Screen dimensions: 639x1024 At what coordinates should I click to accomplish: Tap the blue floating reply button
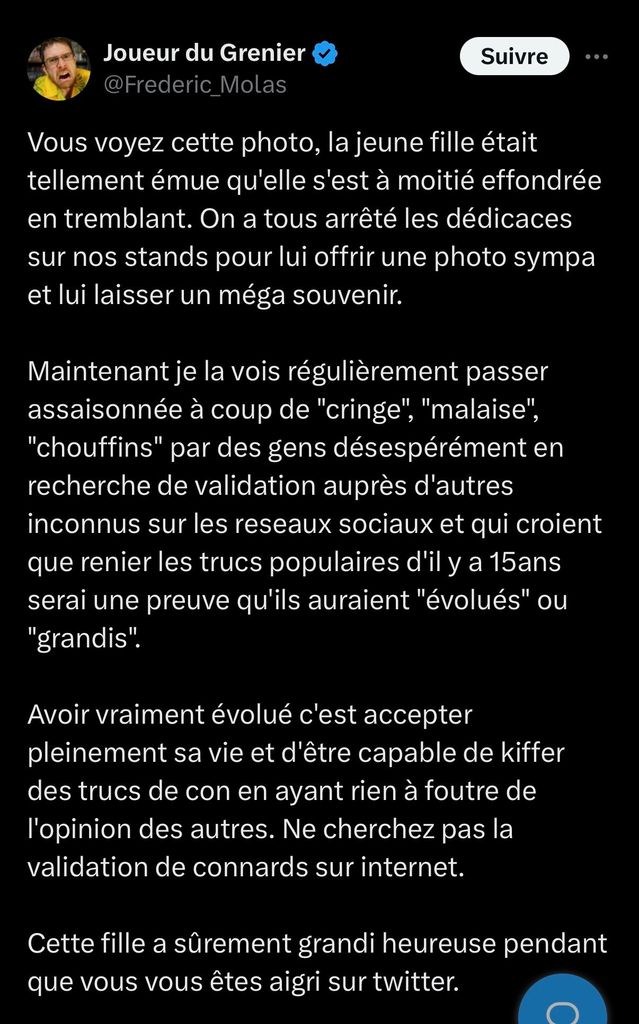point(562,999)
